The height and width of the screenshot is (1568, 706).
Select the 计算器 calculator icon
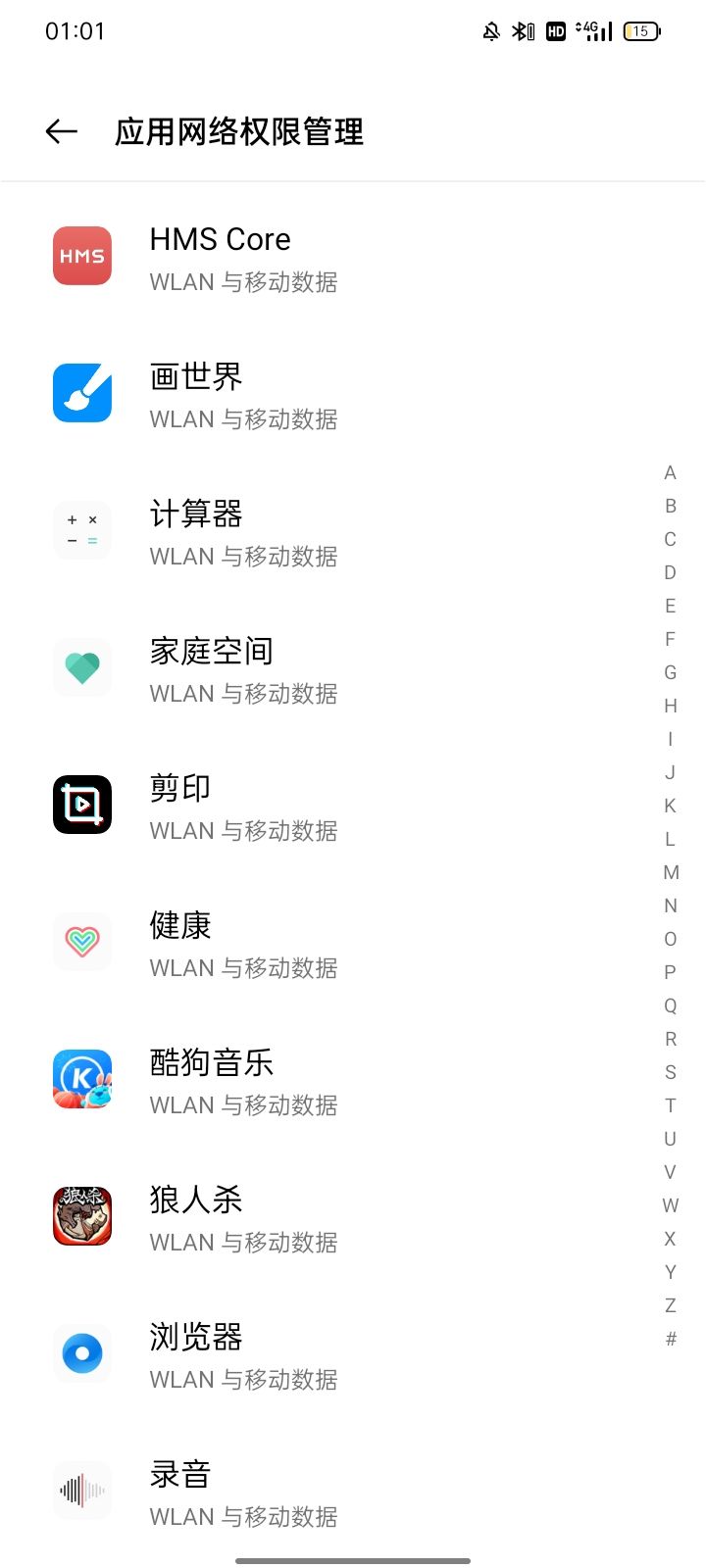point(81,530)
